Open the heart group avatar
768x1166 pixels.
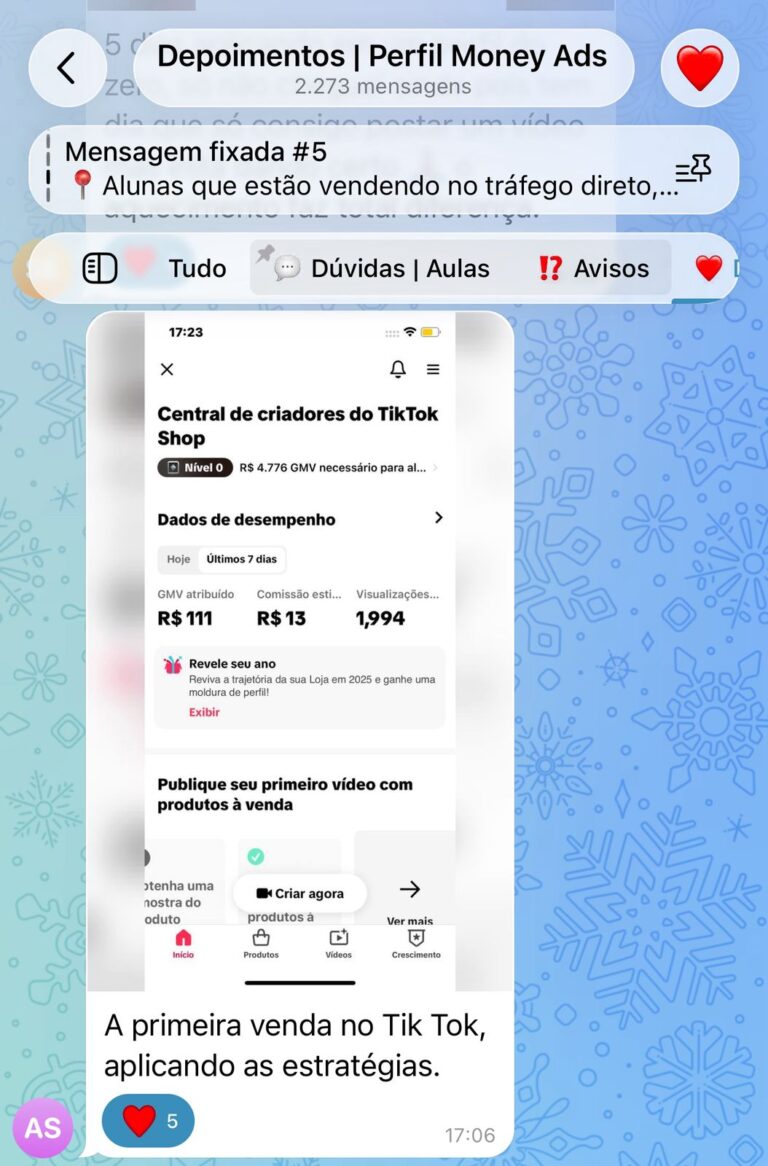tap(699, 68)
